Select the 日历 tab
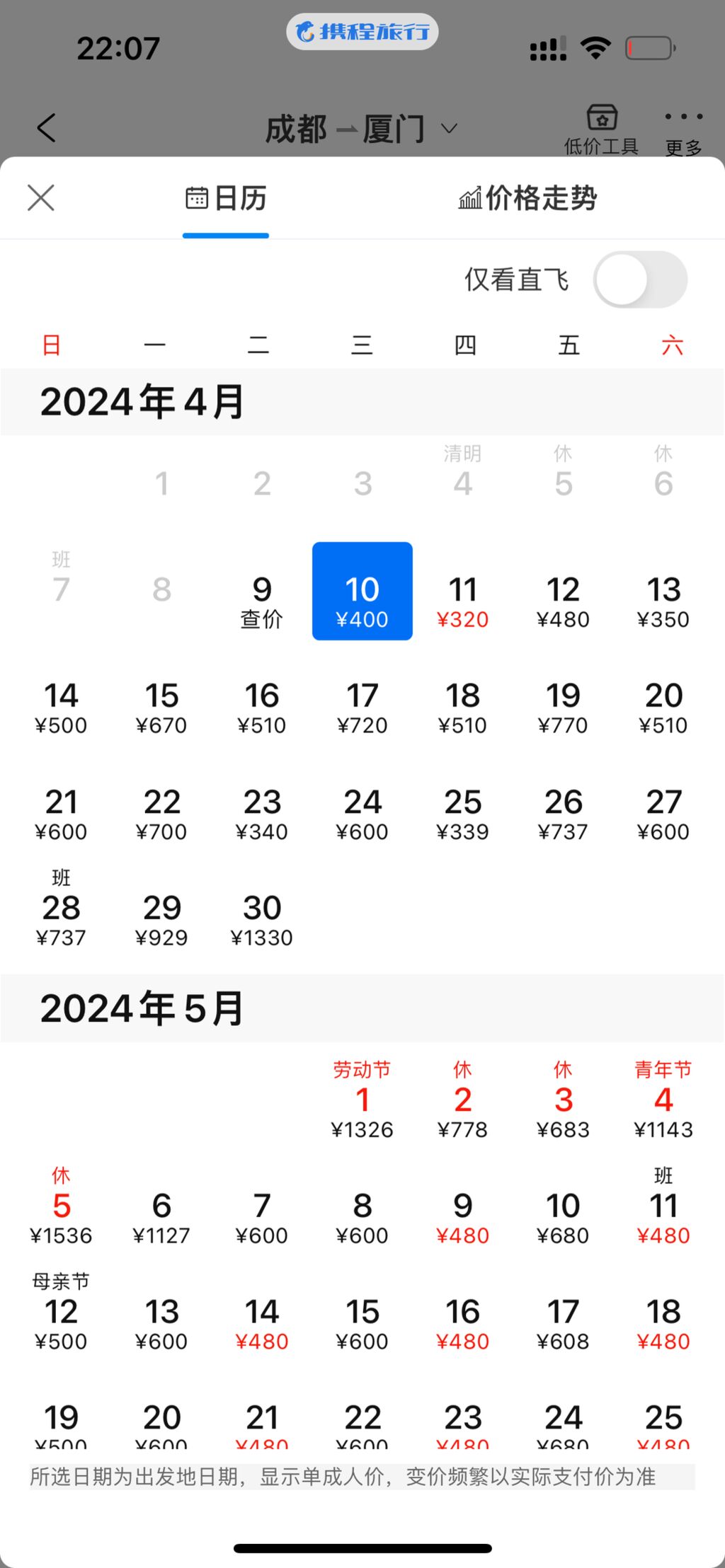725x1568 pixels. [226, 198]
